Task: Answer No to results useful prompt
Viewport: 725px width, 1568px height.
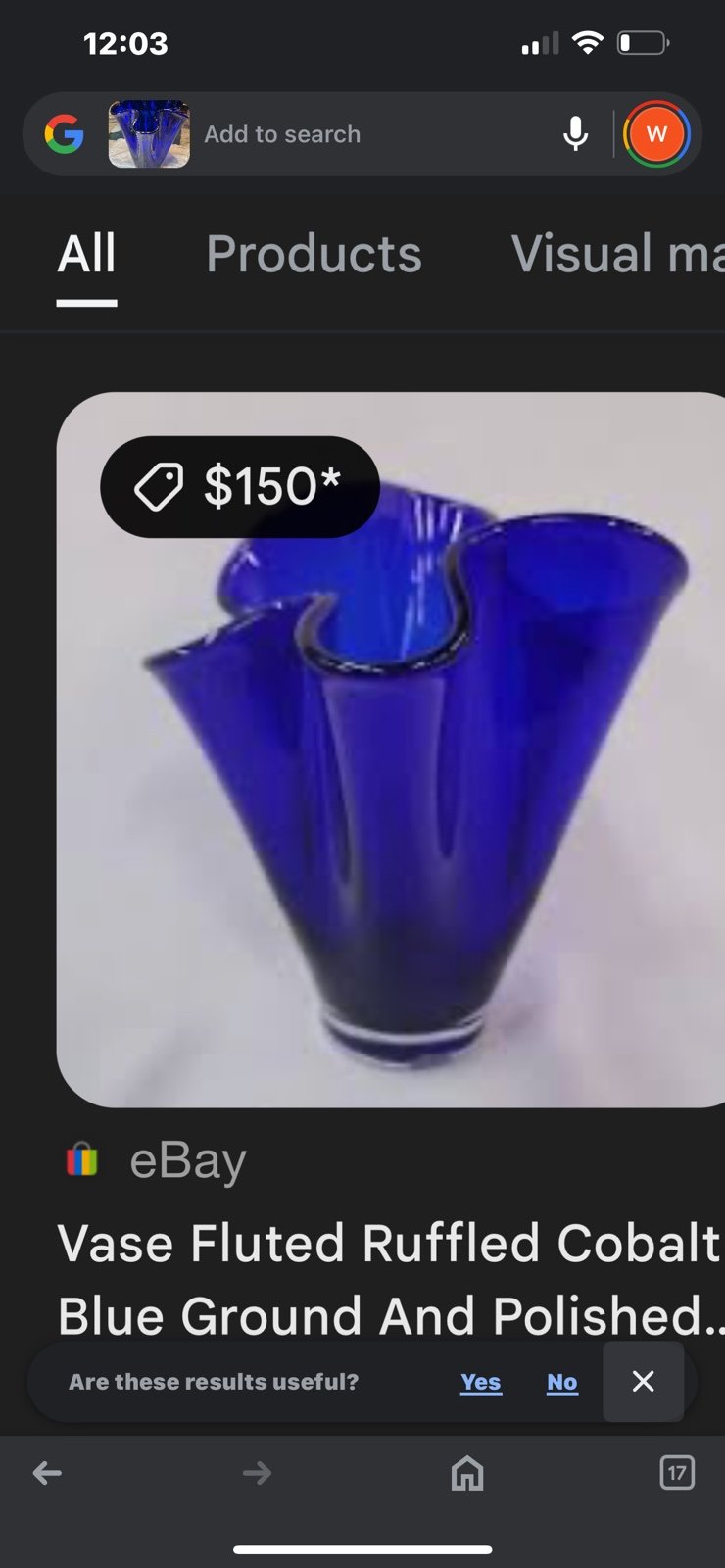Action: tap(562, 1382)
